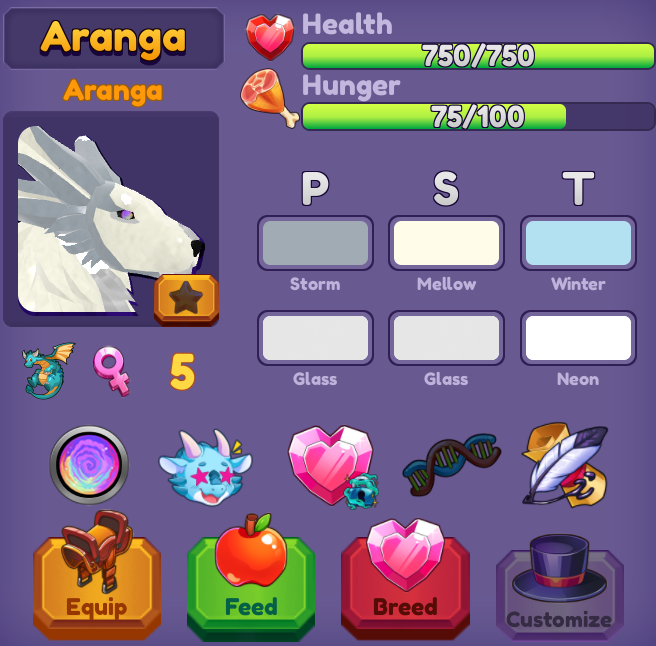Viewport: 656px width, 646px height.
Task: Select the Mellow color swatch
Action: (x=446, y=243)
